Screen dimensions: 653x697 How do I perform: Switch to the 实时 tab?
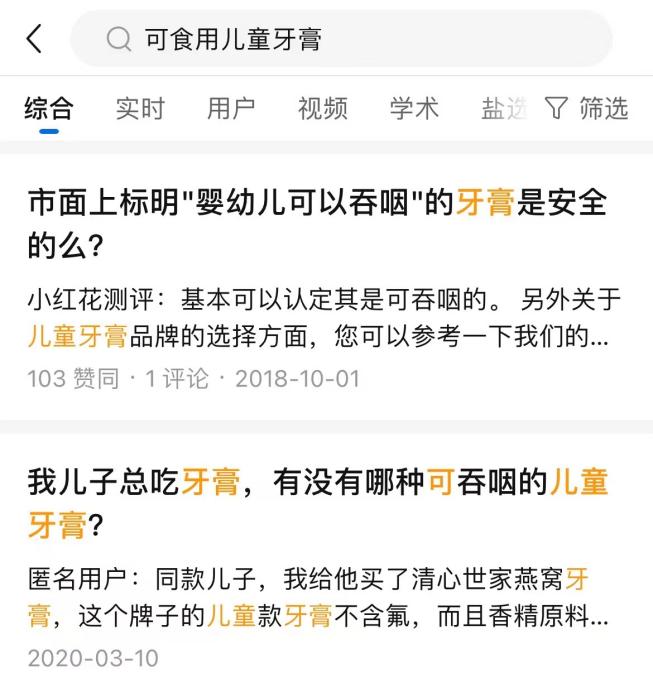pos(139,108)
